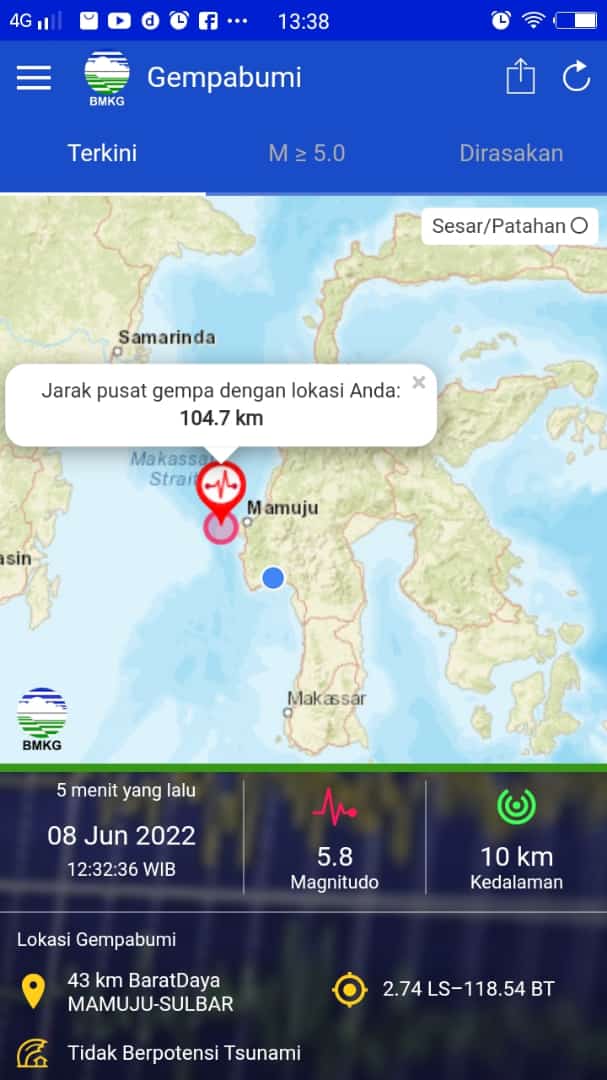Tap the red earthquake epicenter marker
The height and width of the screenshot is (1080, 607).
pos(221,484)
